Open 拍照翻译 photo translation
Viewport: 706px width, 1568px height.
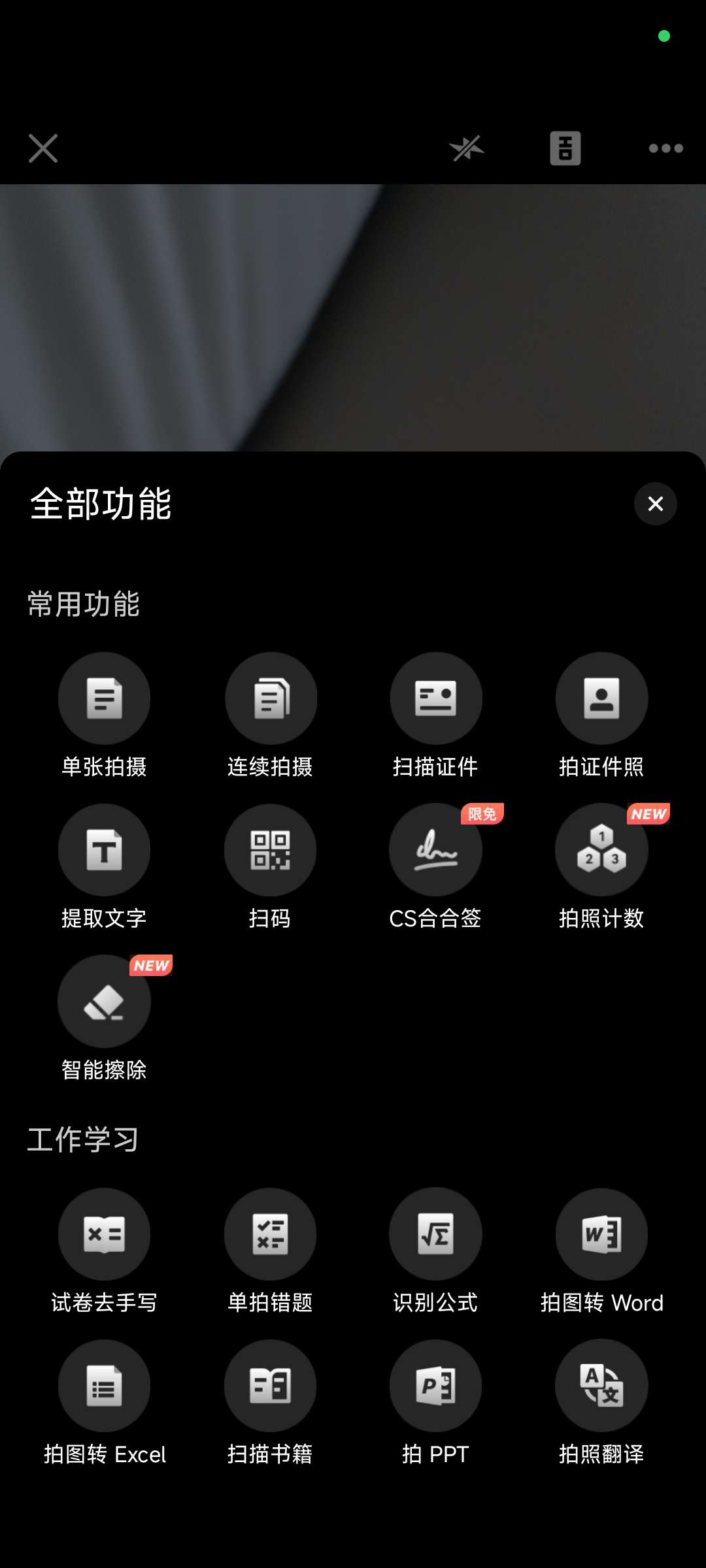point(601,1386)
